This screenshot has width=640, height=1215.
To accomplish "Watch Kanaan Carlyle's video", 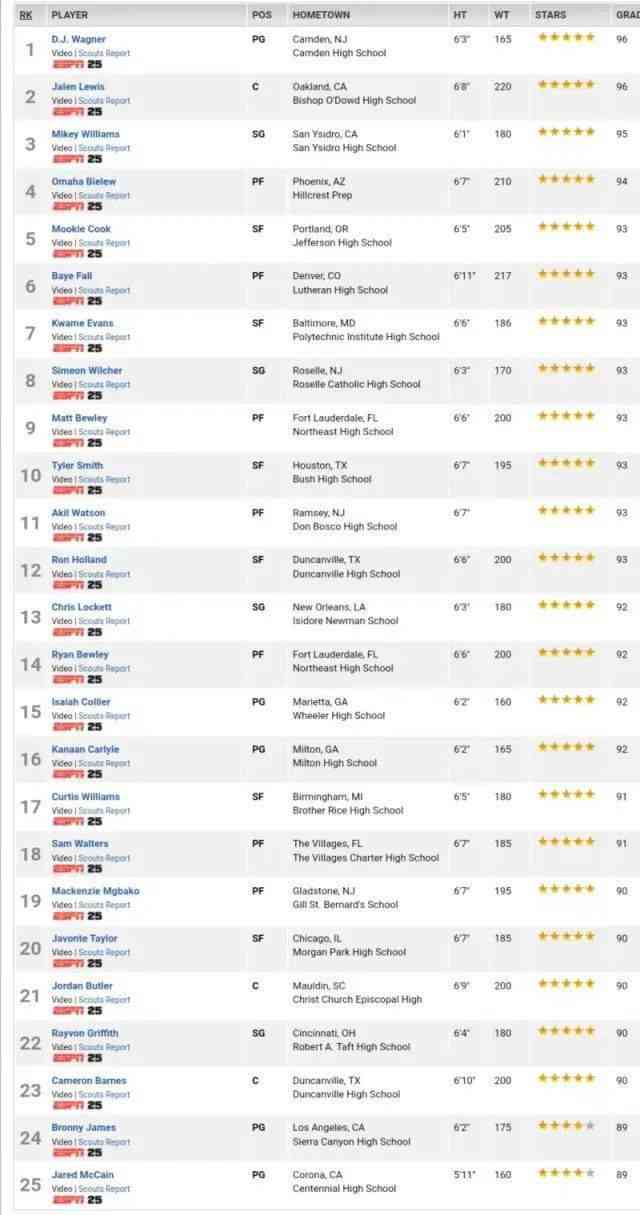I will coord(62,763).
